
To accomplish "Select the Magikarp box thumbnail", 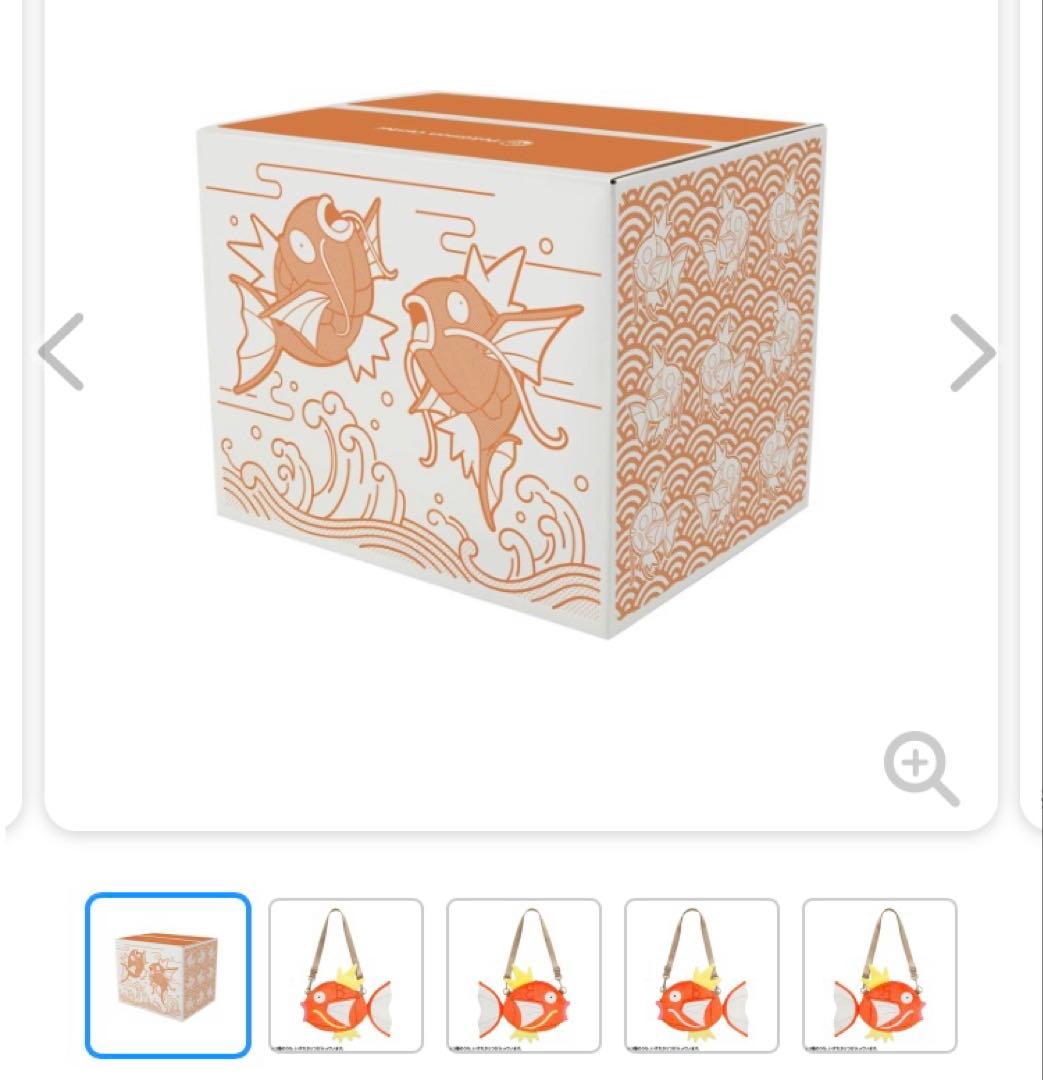I will point(167,975).
